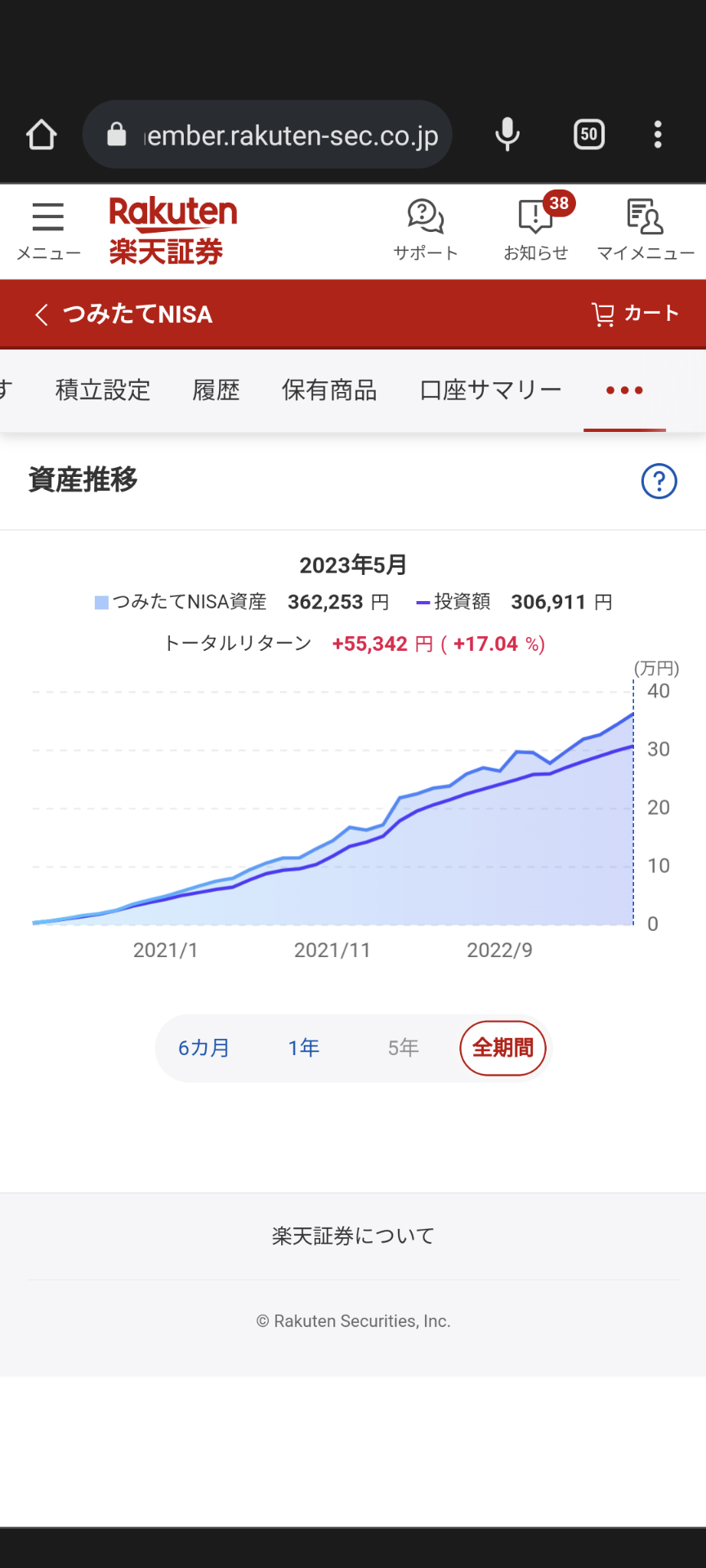This screenshot has width=706, height=1568.
Task: Switch to the 積立設定 tab
Action: coord(103,390)
